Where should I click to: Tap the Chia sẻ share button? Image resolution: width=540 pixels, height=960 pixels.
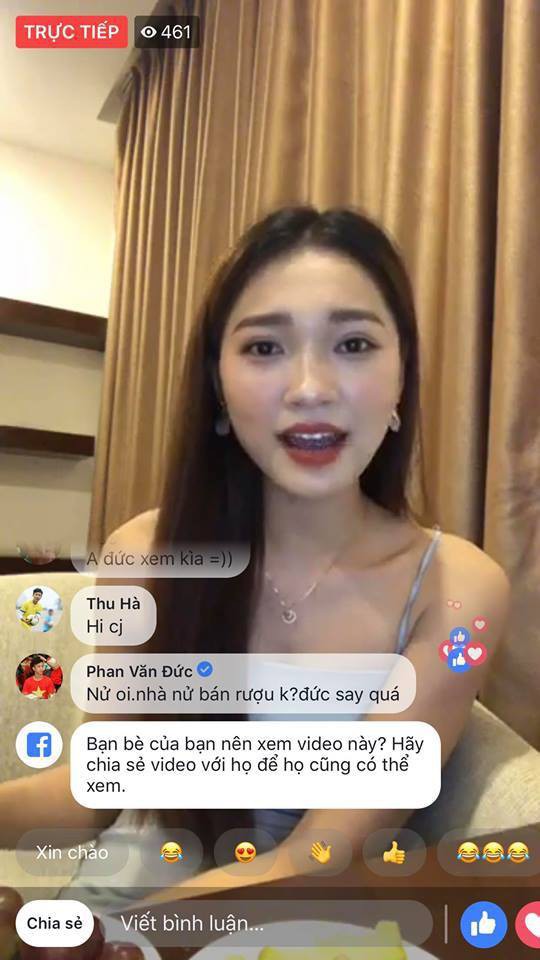[x=54, y=923]
